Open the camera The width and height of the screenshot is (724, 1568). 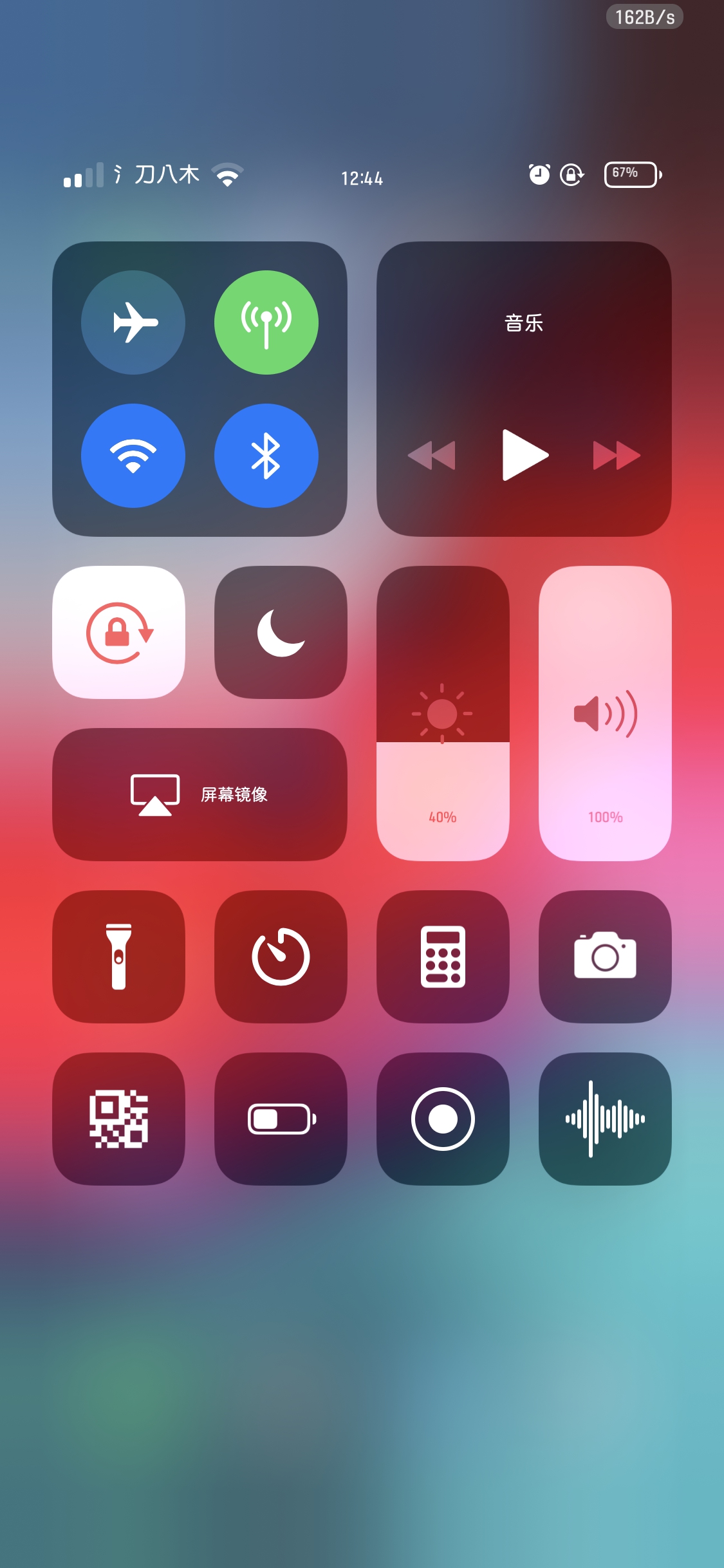(605, 957)
